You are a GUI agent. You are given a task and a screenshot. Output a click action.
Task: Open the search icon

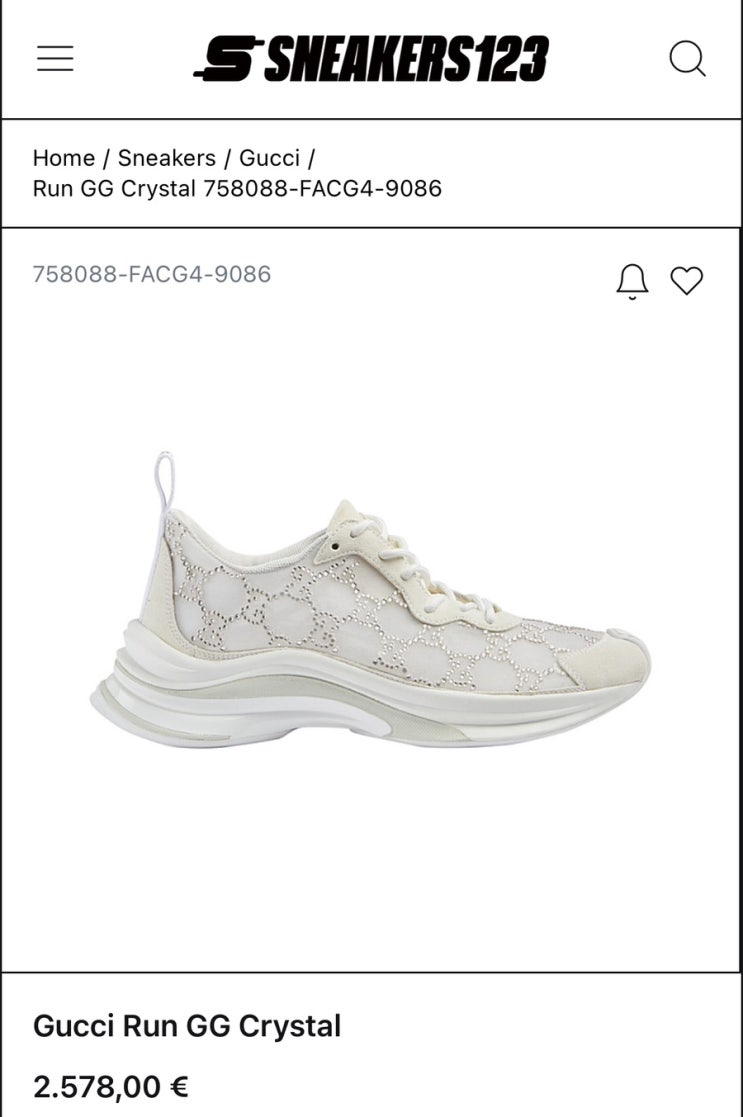pos(687,59)
